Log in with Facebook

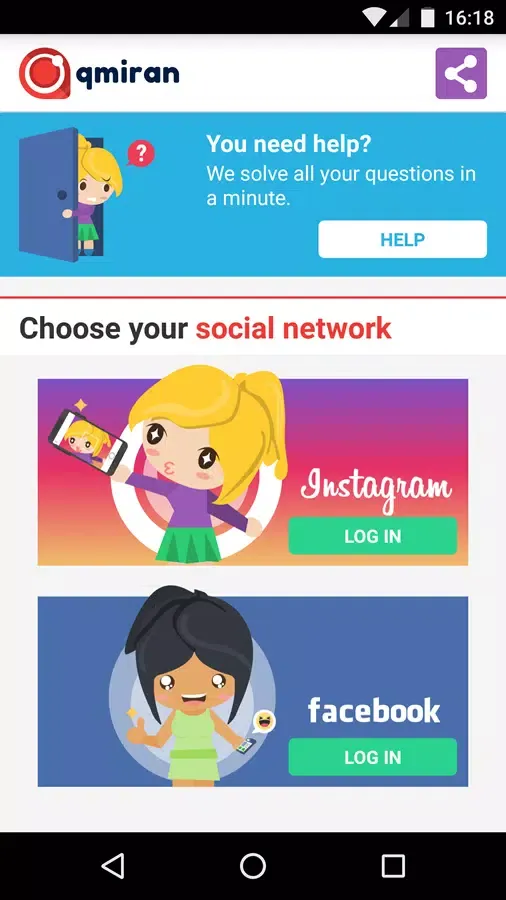[372, 757]
